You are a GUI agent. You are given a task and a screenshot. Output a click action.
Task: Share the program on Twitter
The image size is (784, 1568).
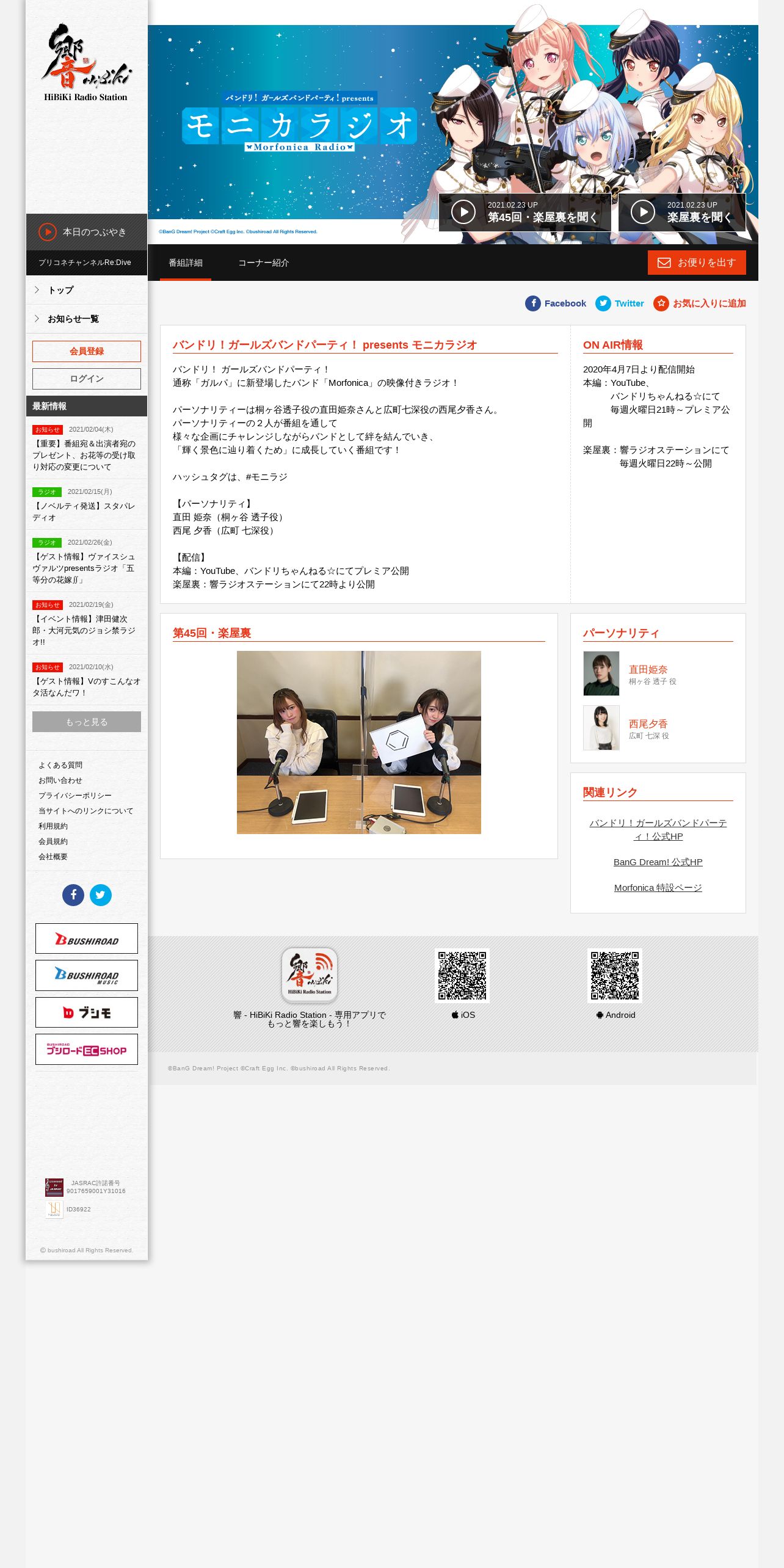(620, 303)
